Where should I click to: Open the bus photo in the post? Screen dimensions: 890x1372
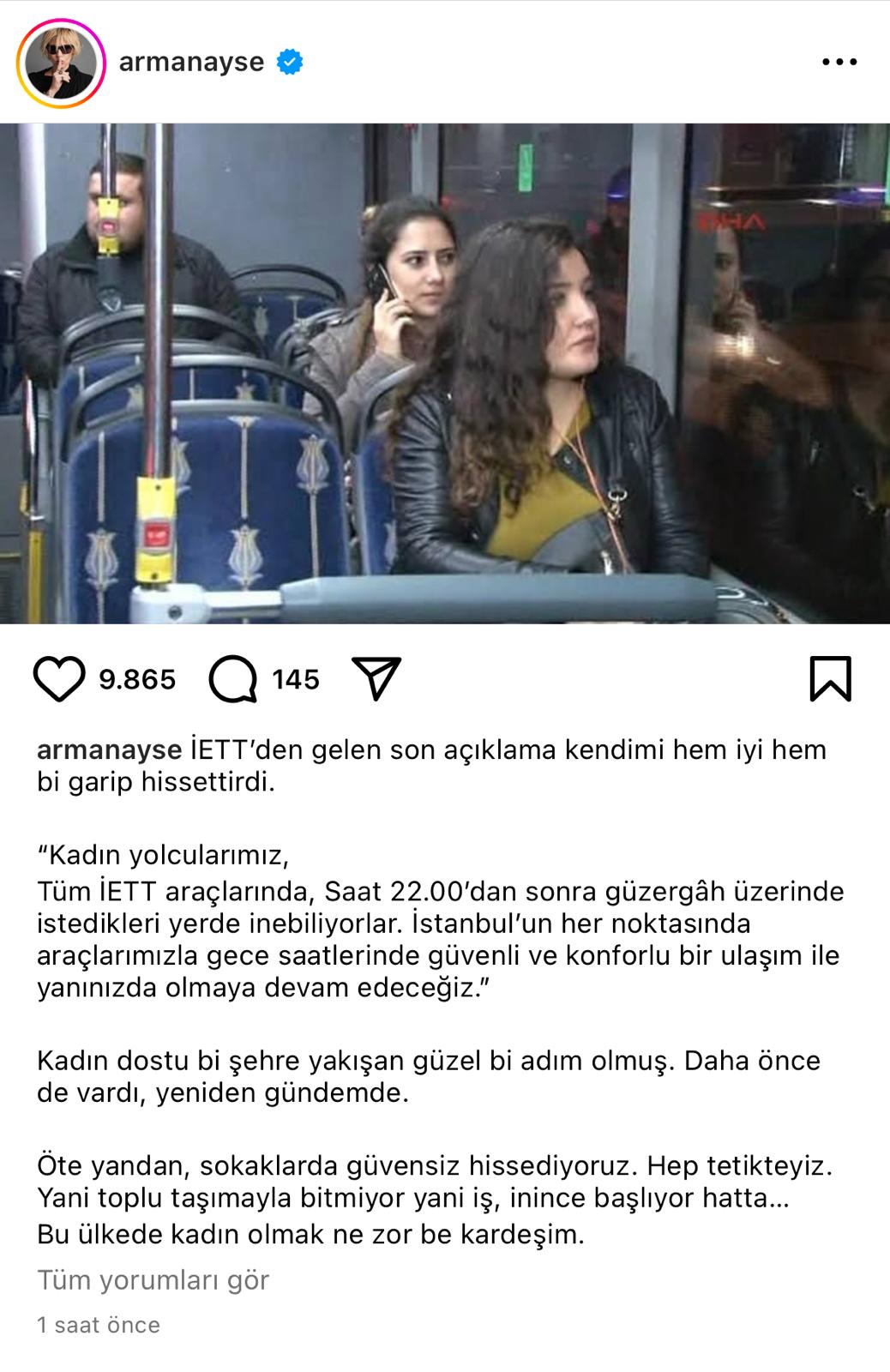445,373
